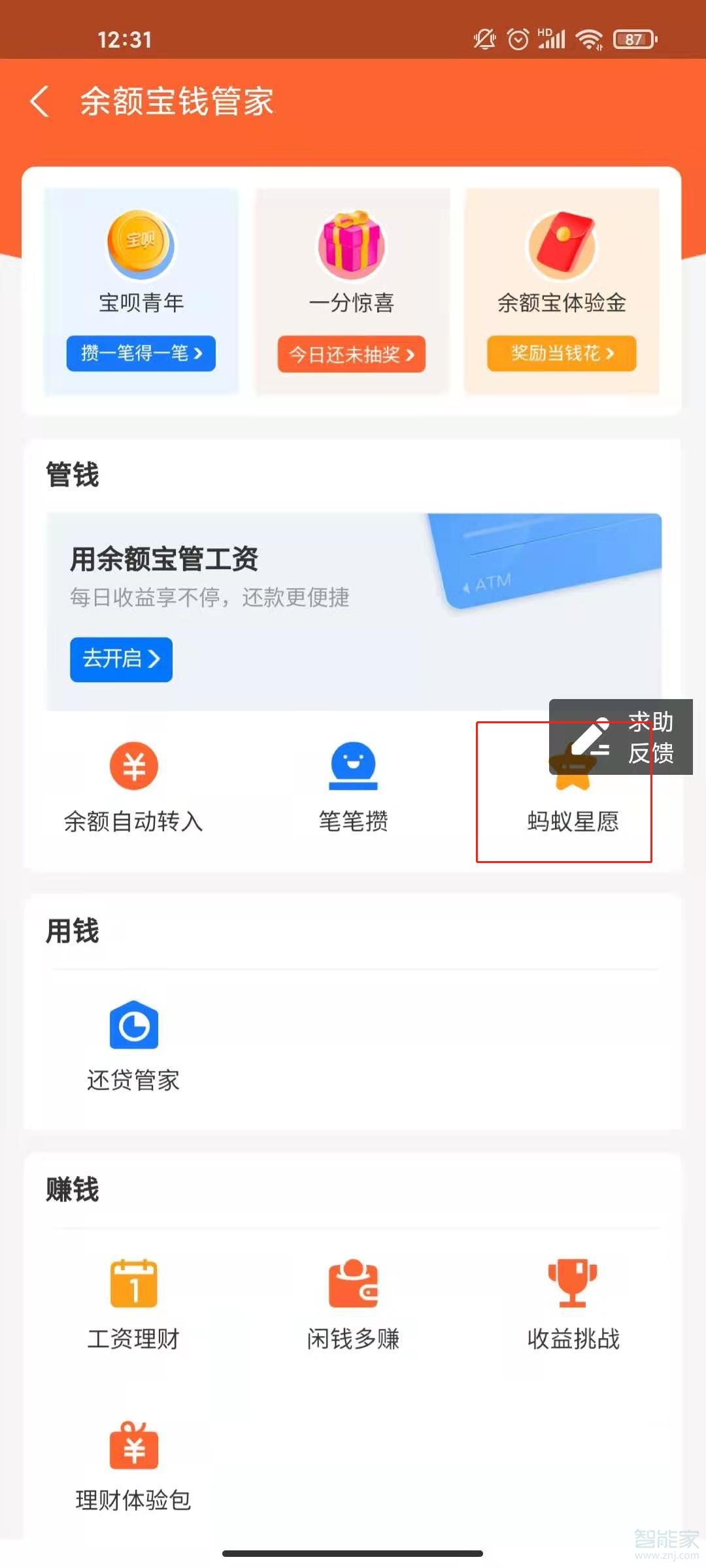Click the 攒一笔得一笔 blue button
Viewport: 706px width, 1568px height.
click(140, 354)
